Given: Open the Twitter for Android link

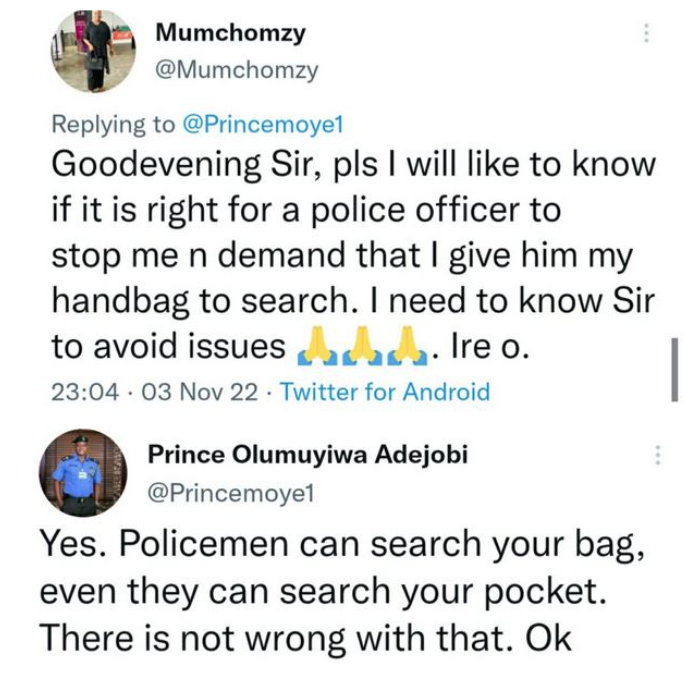Looking at the screenshot, I should coord(385,392).
